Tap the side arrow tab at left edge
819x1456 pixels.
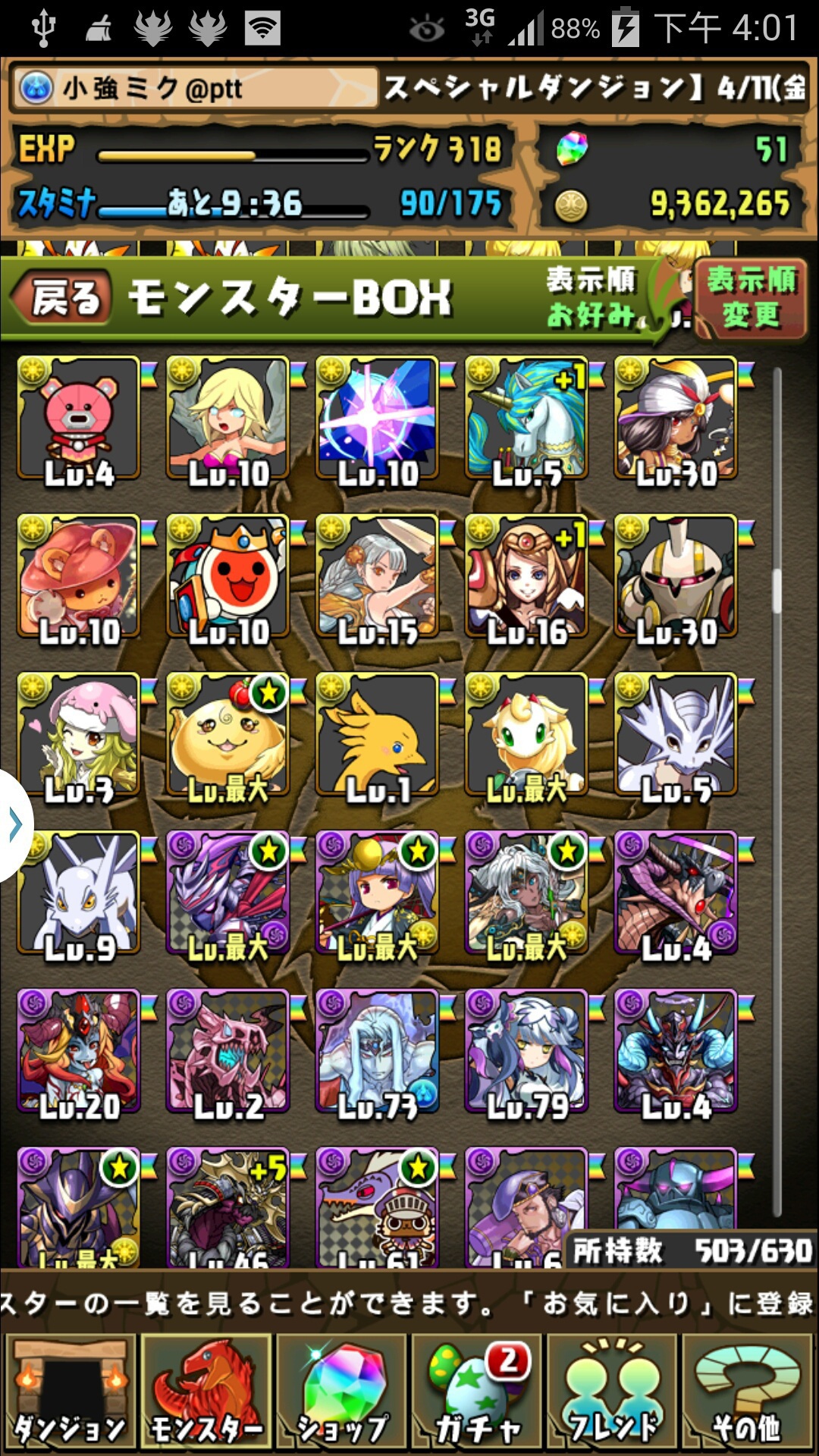(x=14, y=825)
